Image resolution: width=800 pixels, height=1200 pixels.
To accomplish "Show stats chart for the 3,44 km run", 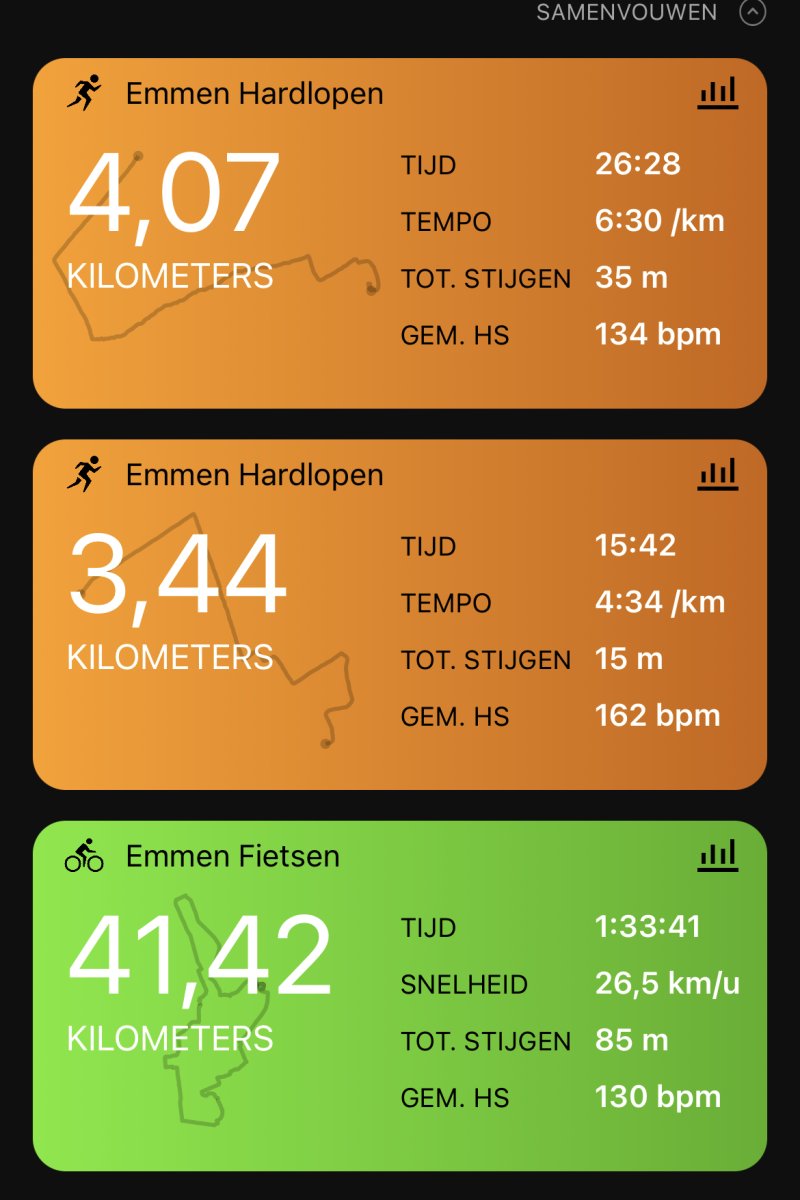I will pyautogui.click(x=717, y=474).
